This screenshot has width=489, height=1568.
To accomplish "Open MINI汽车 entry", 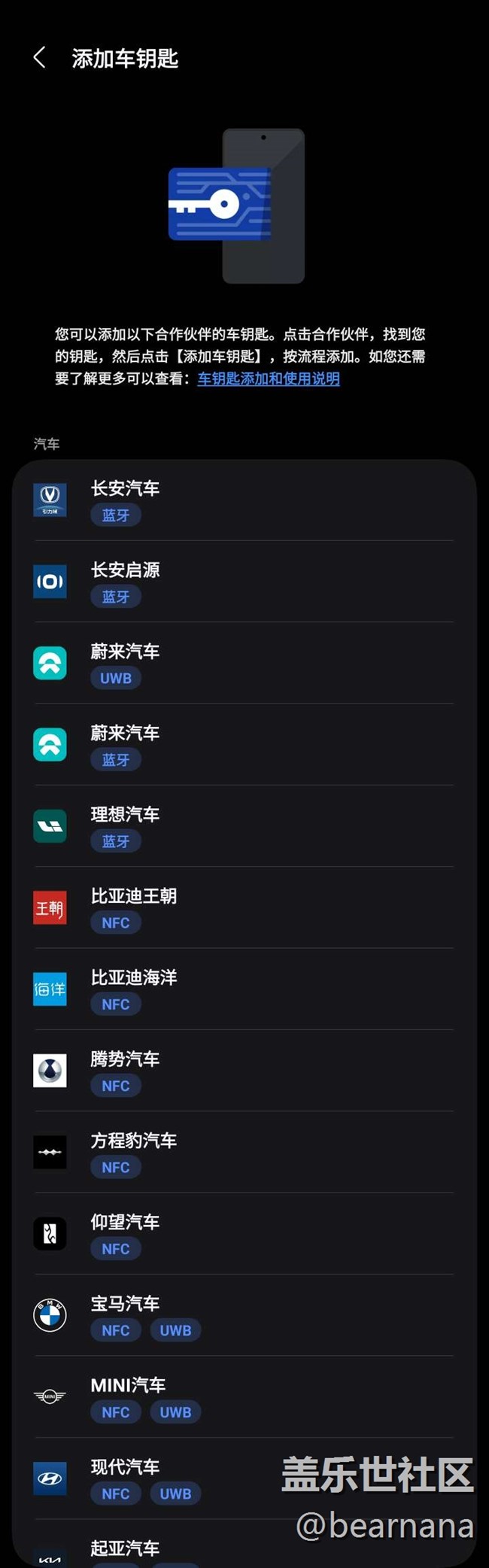I will pyautogui.click(x=244, y=1396).
